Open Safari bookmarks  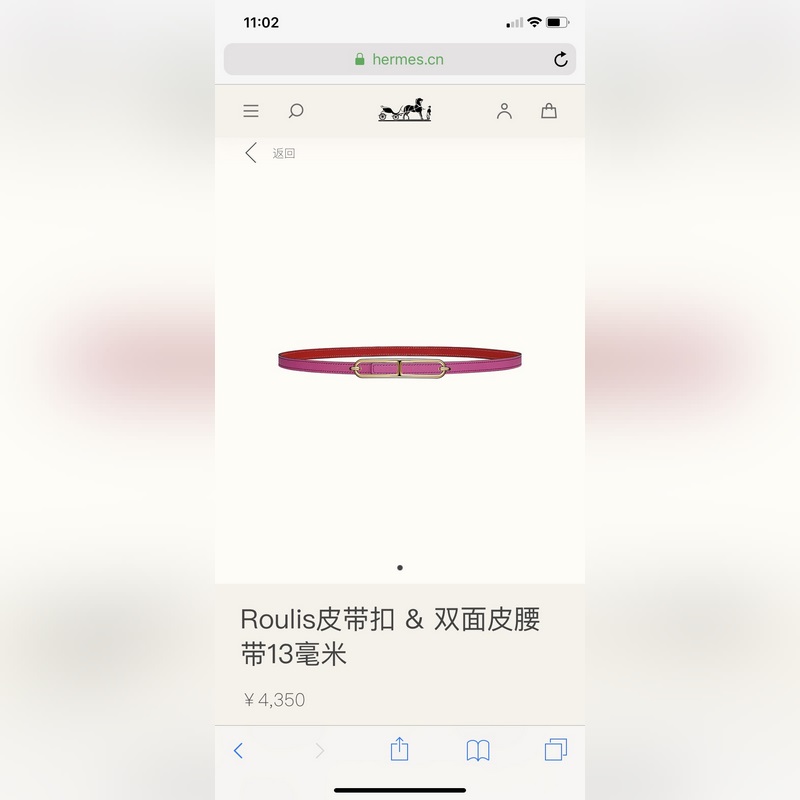point(478,750)
